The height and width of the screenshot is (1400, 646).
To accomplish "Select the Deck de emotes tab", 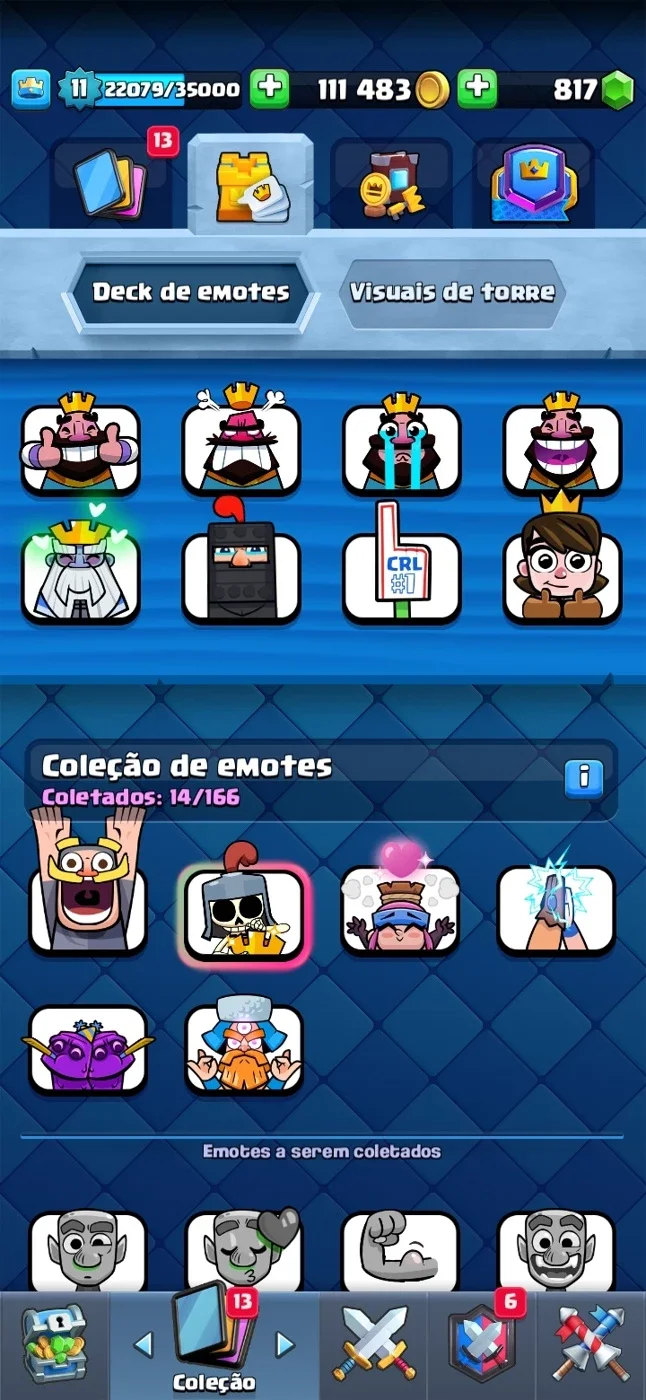I will pos(191,292).
